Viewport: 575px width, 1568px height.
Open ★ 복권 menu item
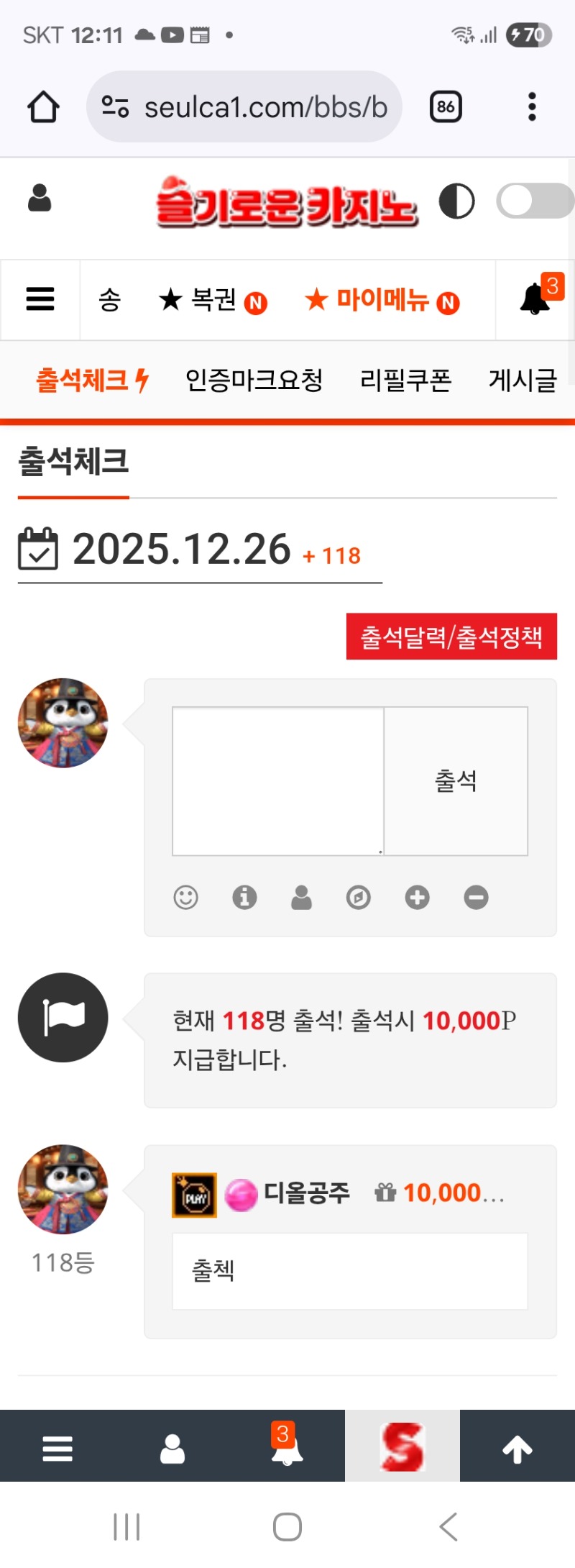(212, 300)
